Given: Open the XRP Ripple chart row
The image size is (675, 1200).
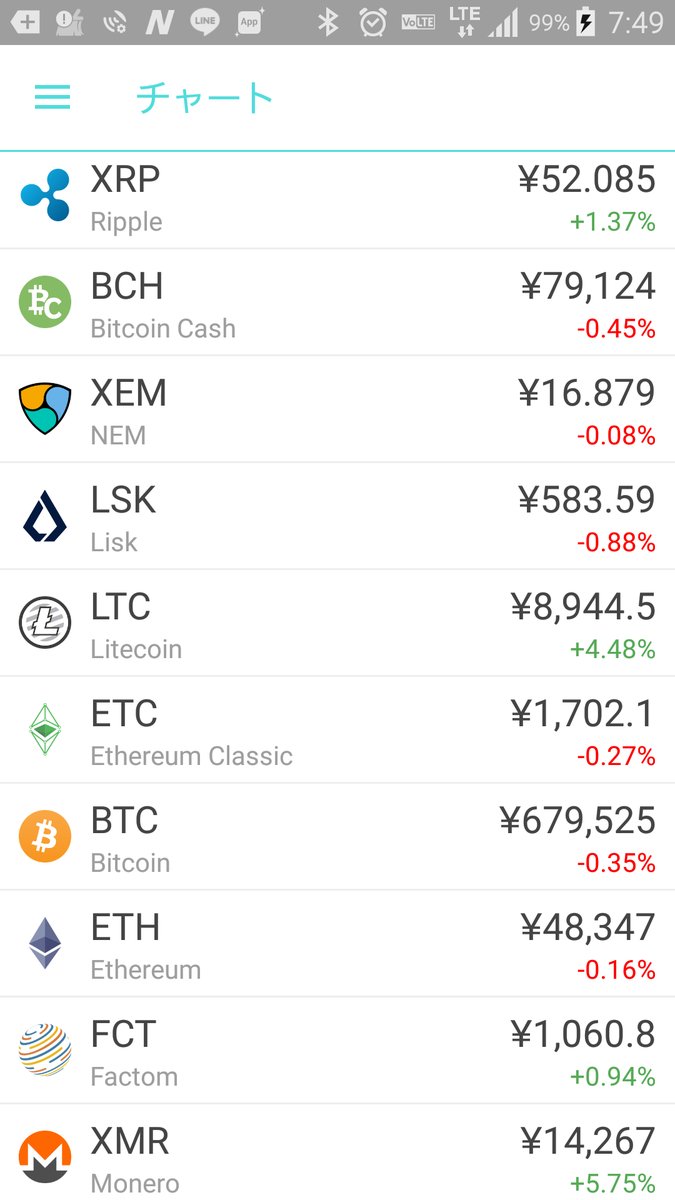Looking at the screenshot, I should (x=337, y=200).
